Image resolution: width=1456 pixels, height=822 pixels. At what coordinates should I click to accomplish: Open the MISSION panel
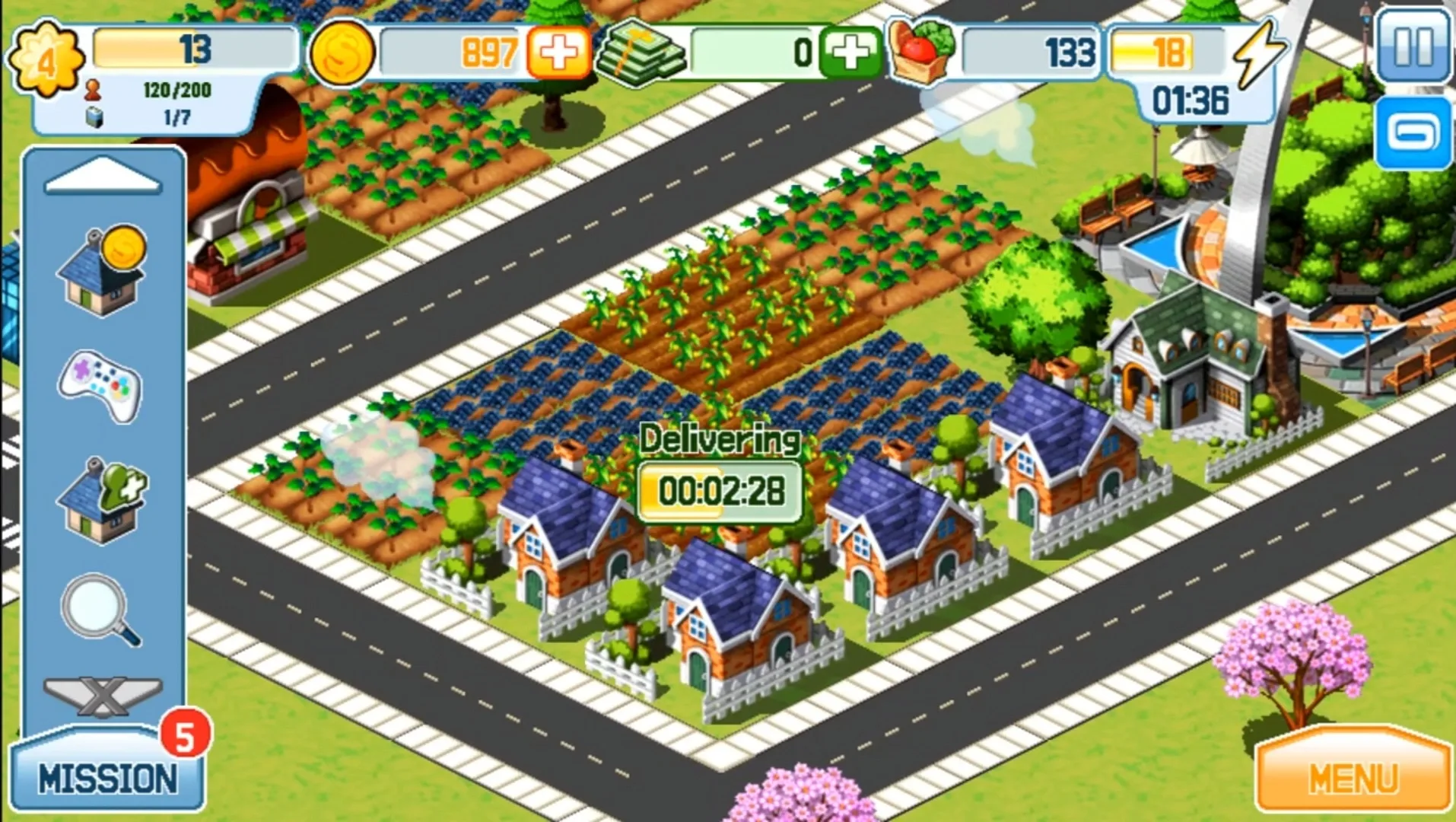point(106,776)
